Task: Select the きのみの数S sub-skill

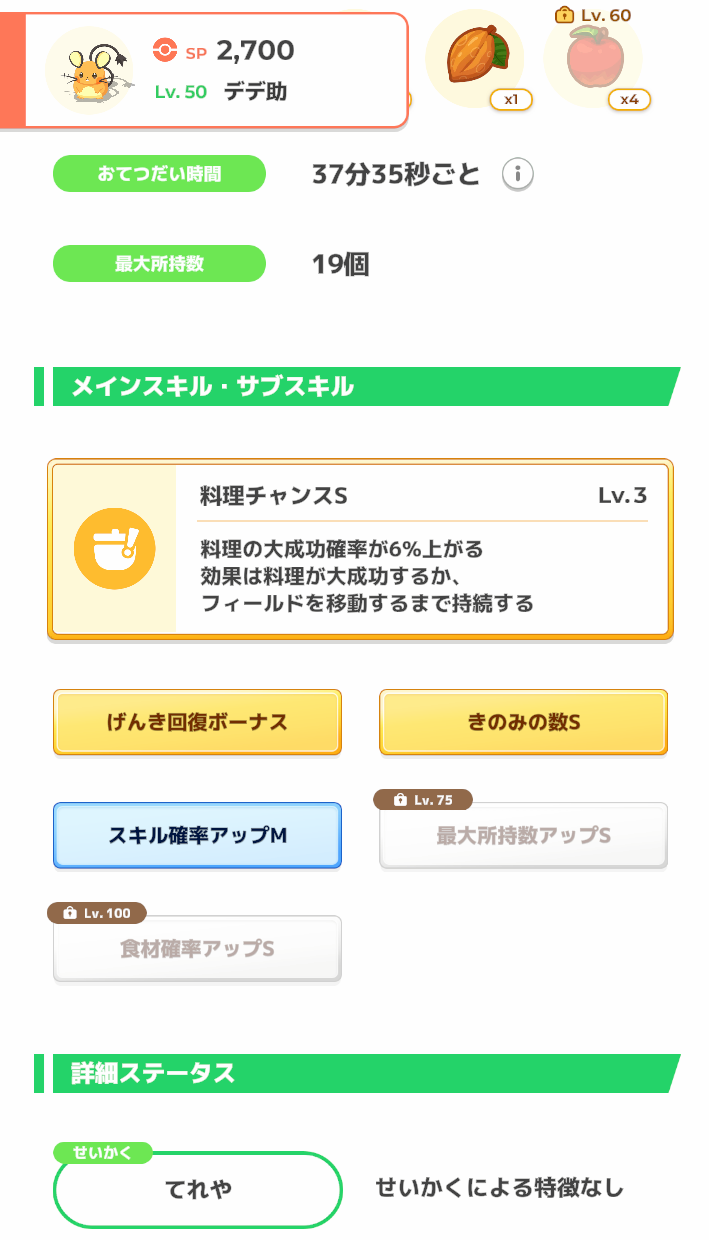Action: [523, 722]
